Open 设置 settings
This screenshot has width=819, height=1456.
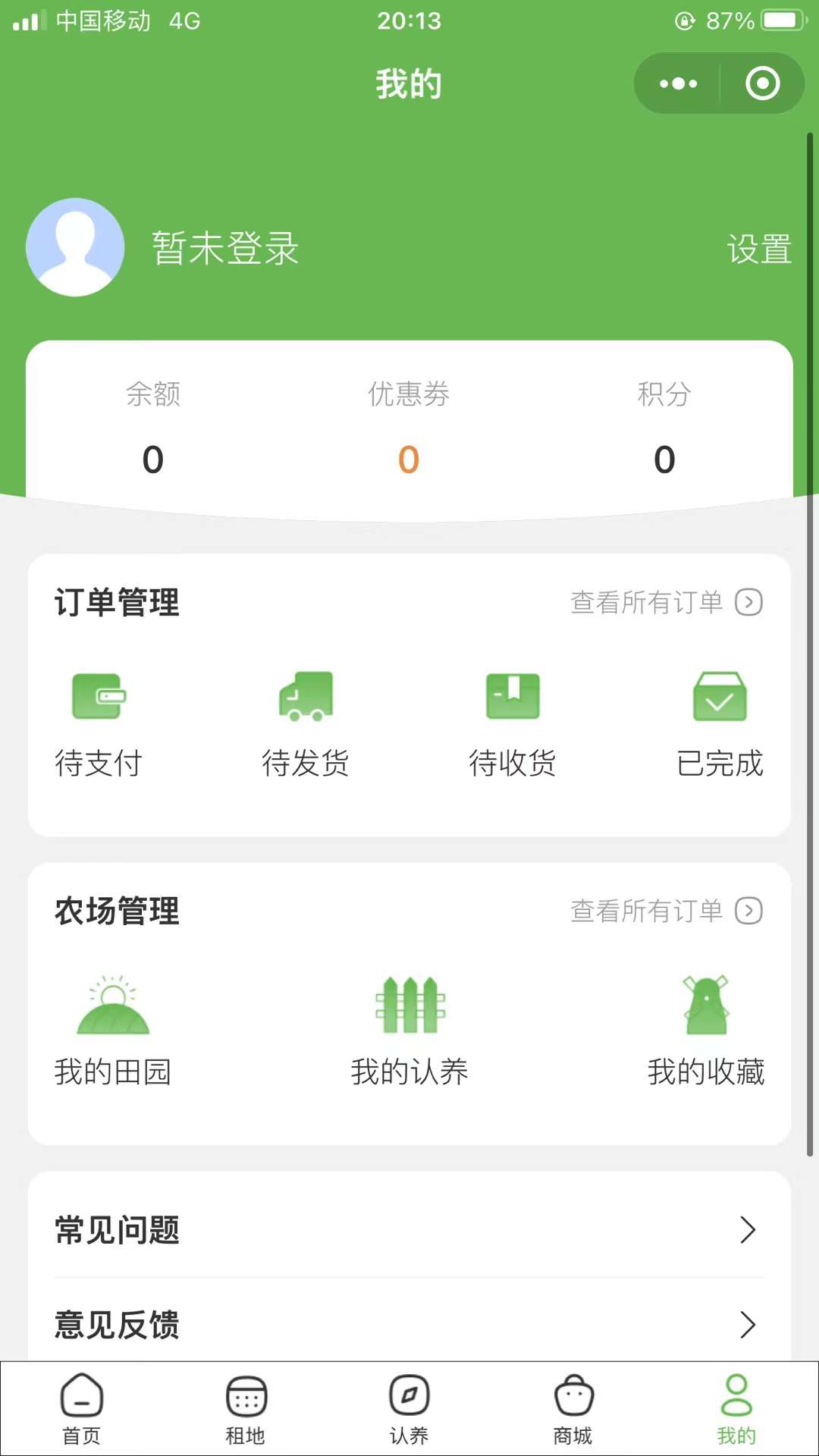759,249
